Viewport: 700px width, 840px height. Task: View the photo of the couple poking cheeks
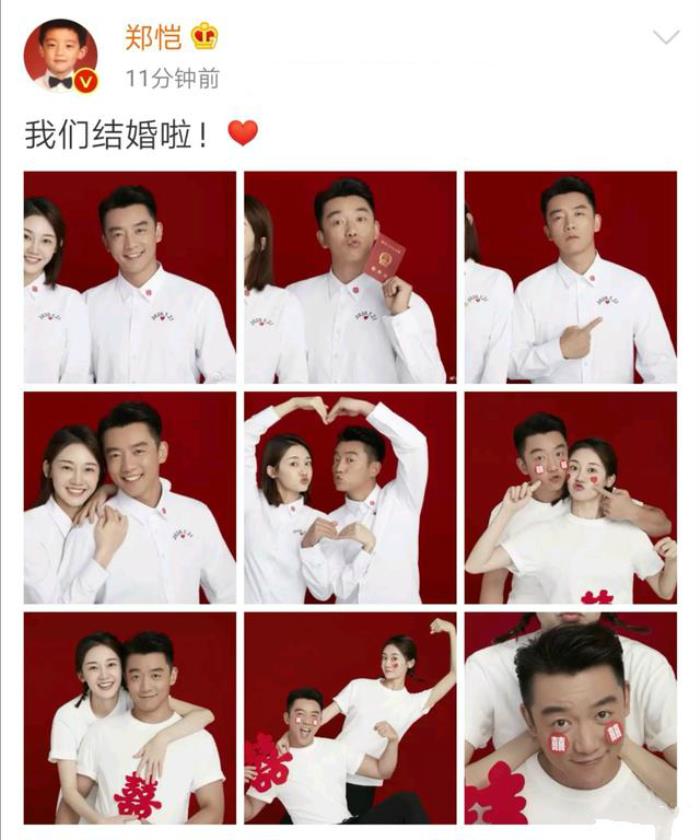coord(570,497)
